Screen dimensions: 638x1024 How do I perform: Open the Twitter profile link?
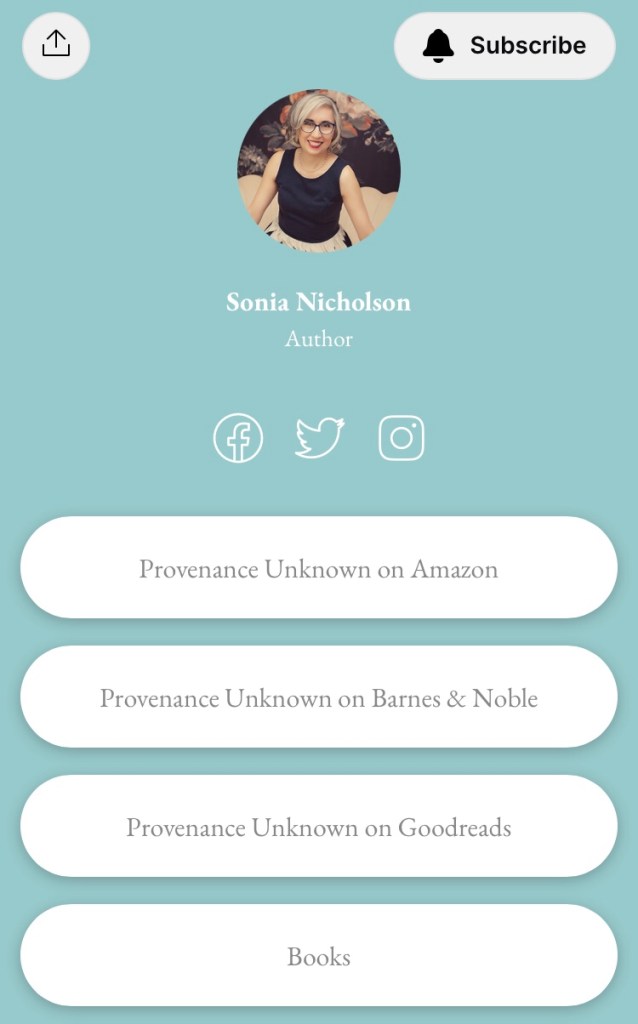tap(319, 438)
